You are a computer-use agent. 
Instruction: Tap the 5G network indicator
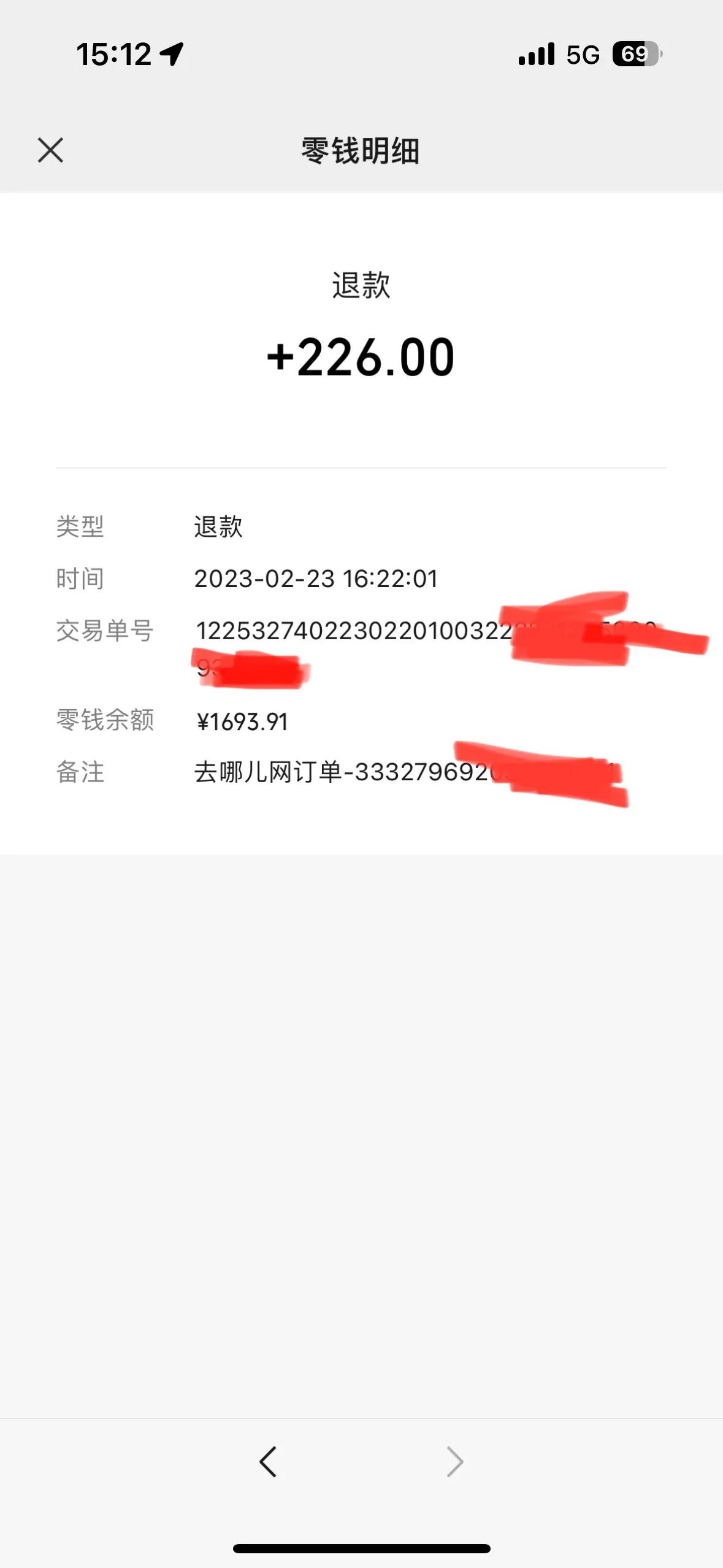click(x=584, y=55)
